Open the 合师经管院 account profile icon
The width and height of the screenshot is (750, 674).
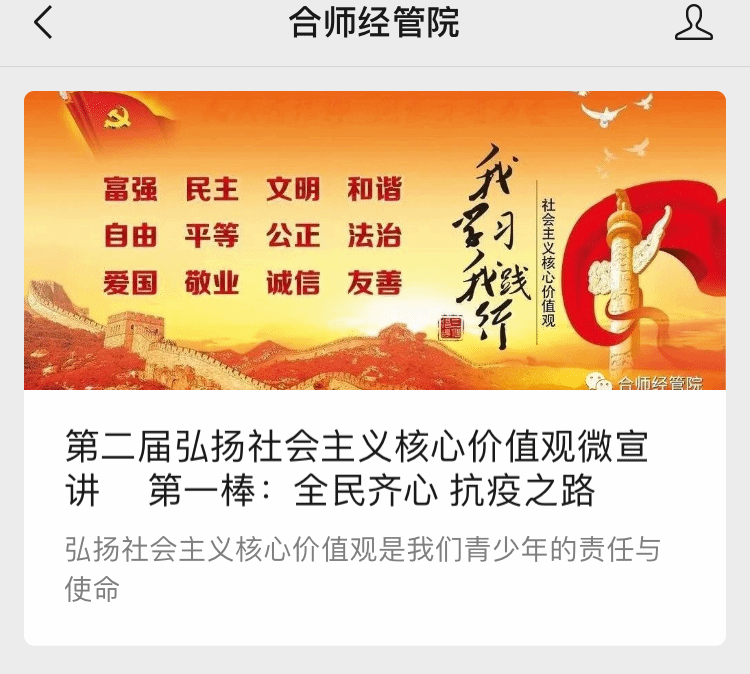coord(693,23)
